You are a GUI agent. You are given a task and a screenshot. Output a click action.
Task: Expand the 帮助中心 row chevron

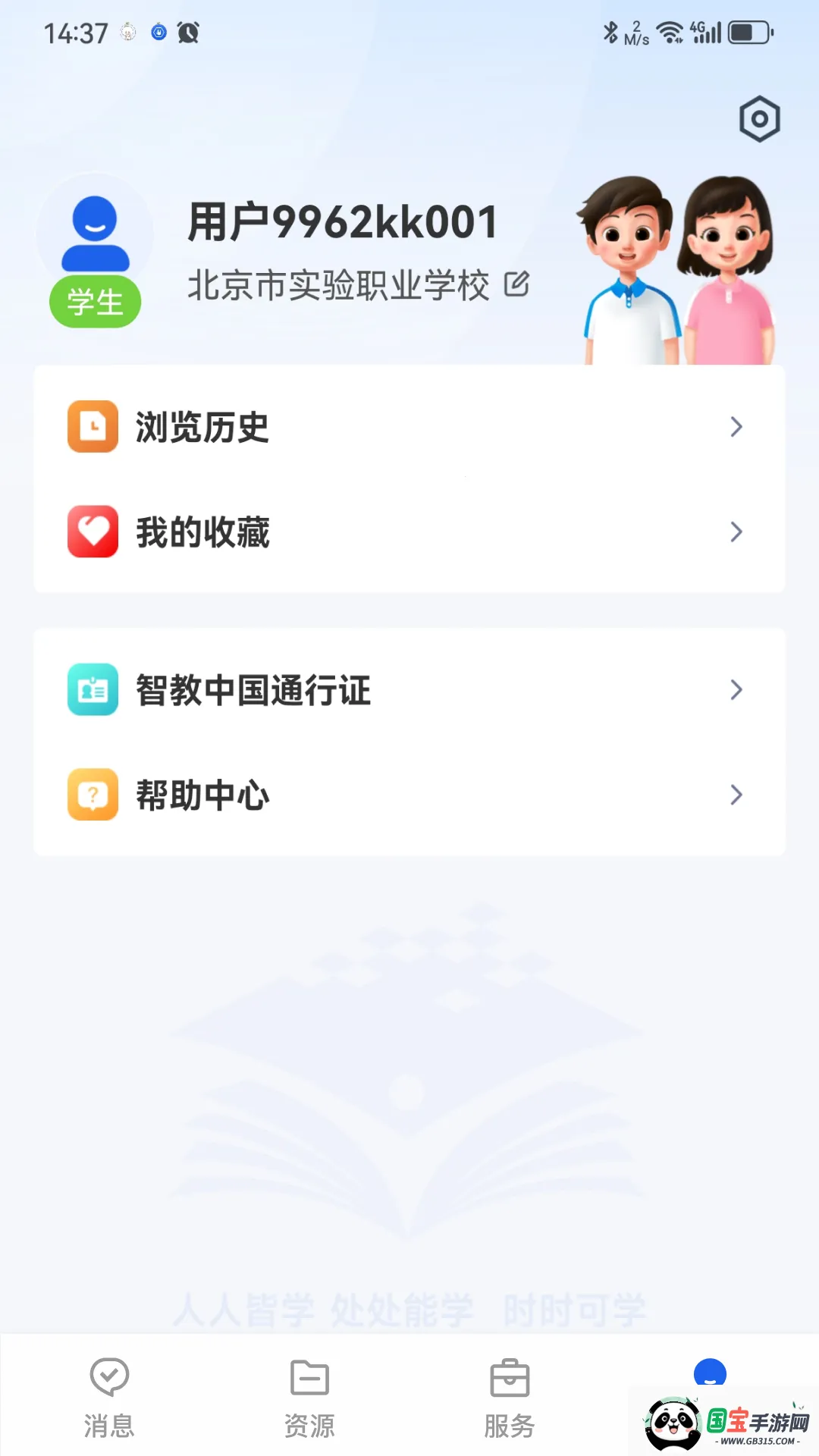(735, 795)
